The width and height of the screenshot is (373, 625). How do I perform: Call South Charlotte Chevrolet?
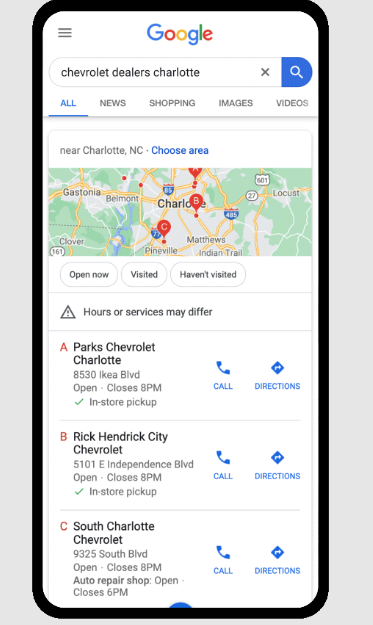223,560
